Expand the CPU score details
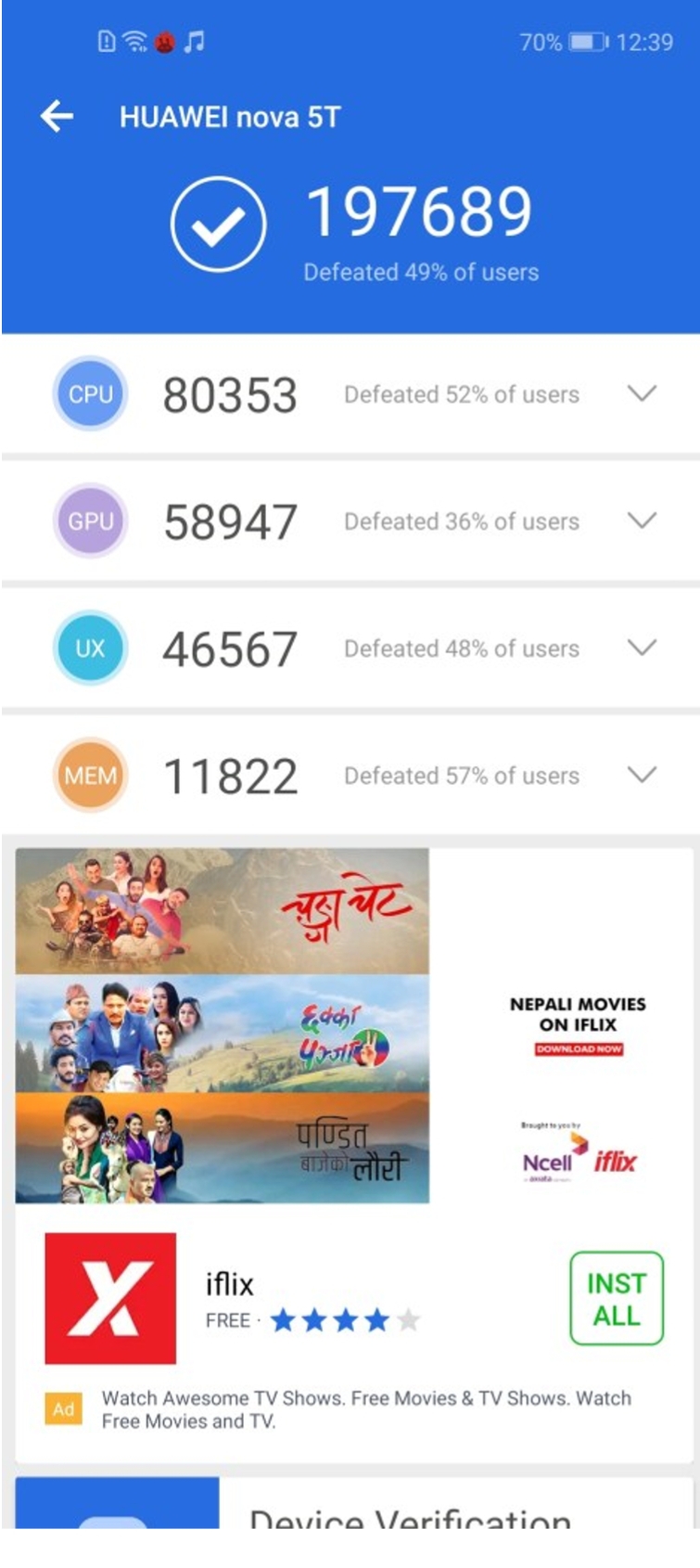Viewport: 700px width, 1568px height. coord(642,394)
